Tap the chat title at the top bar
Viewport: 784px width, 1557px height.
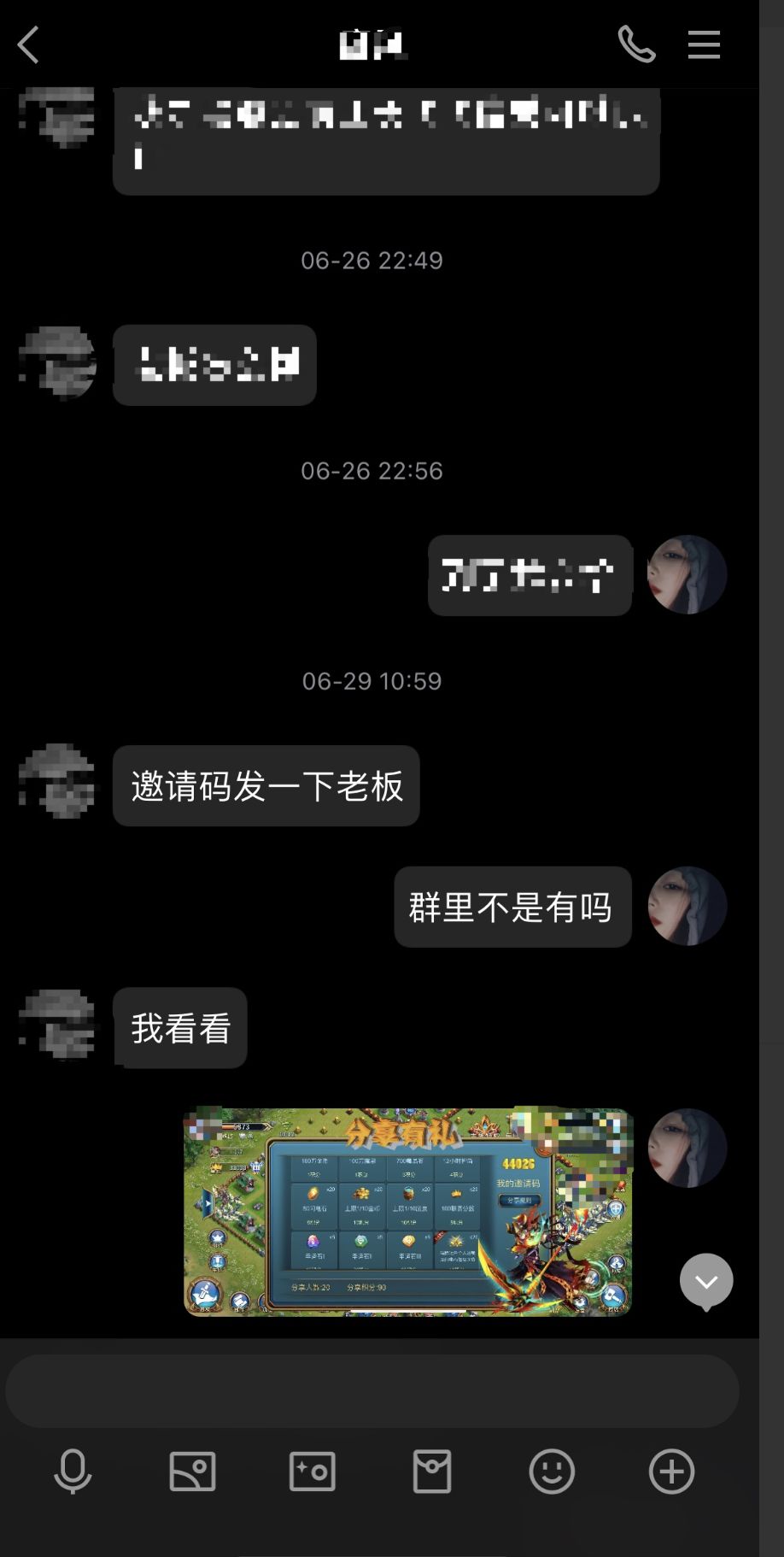(x=373, y=46)
